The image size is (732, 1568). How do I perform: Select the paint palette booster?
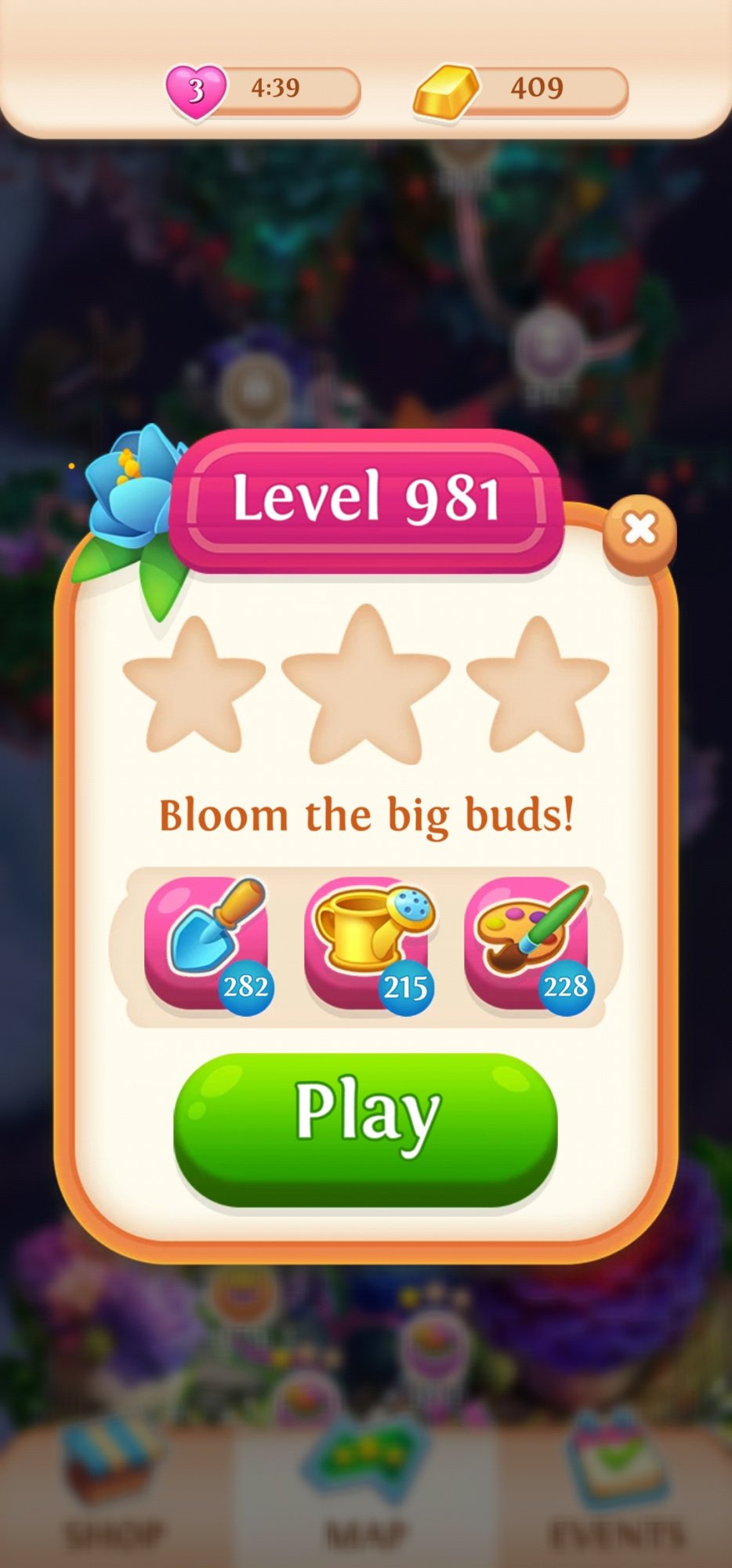tap(527, 944)
